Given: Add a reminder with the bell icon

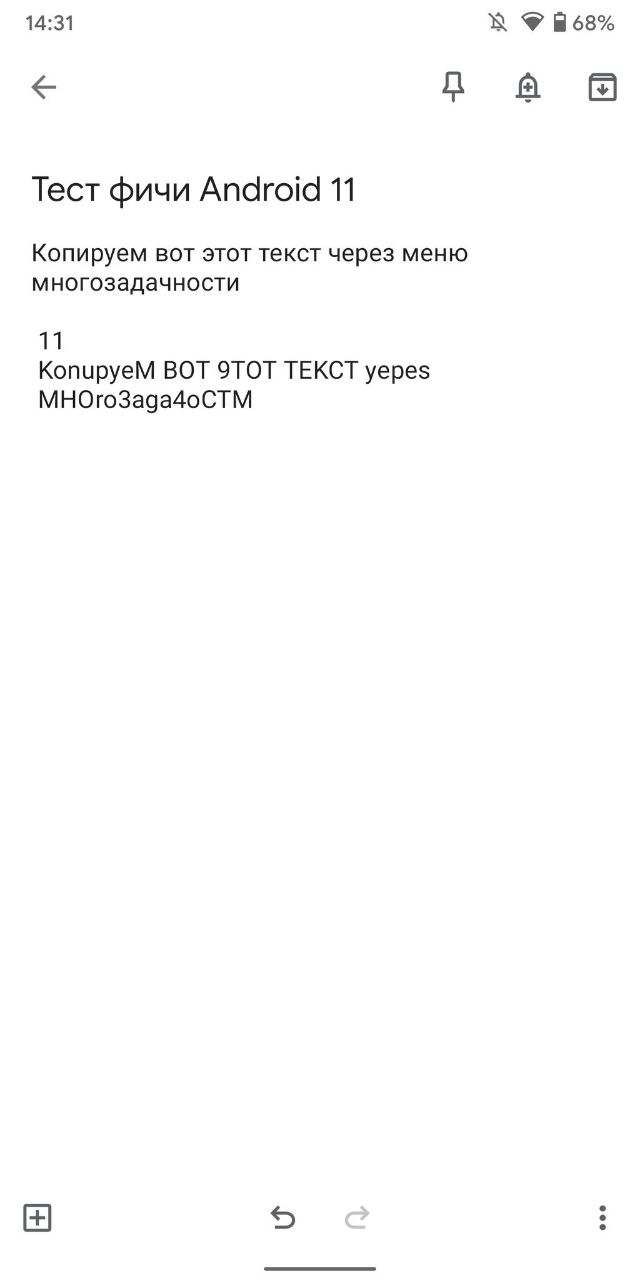Looking at the screenshot, I should pyautogui.click(x=528, y=88).
